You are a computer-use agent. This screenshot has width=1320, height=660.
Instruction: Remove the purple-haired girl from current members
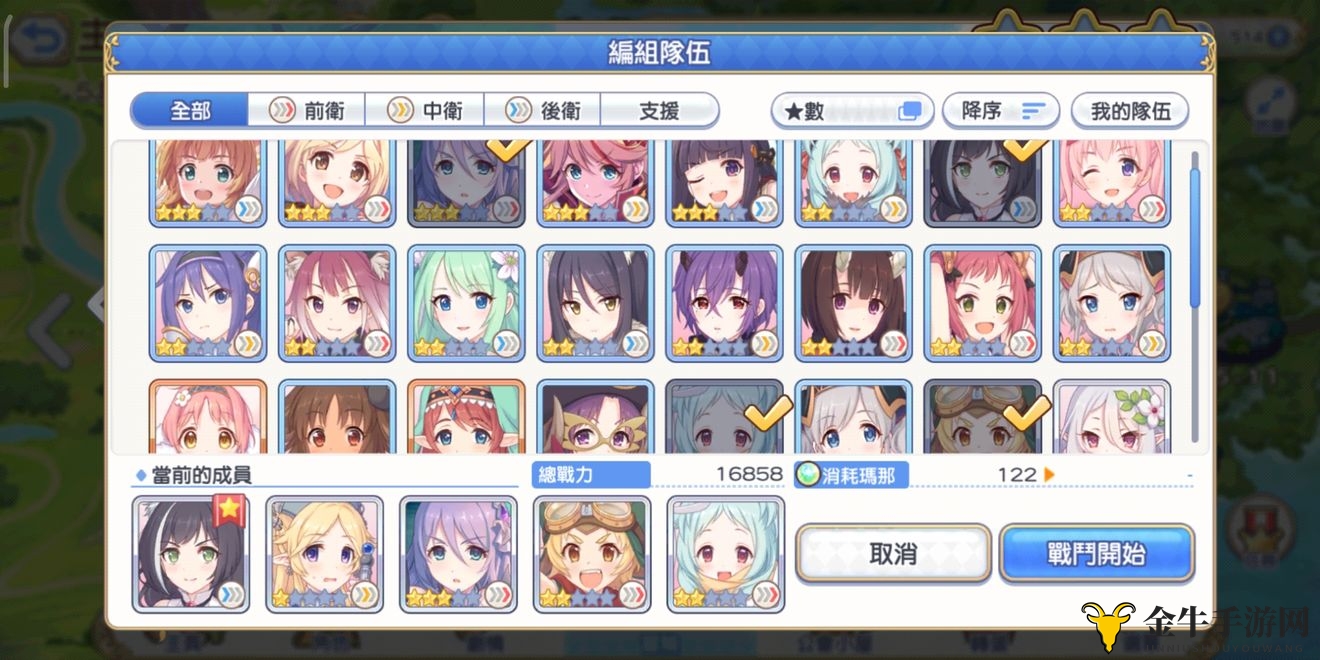(x=459, y=554)
